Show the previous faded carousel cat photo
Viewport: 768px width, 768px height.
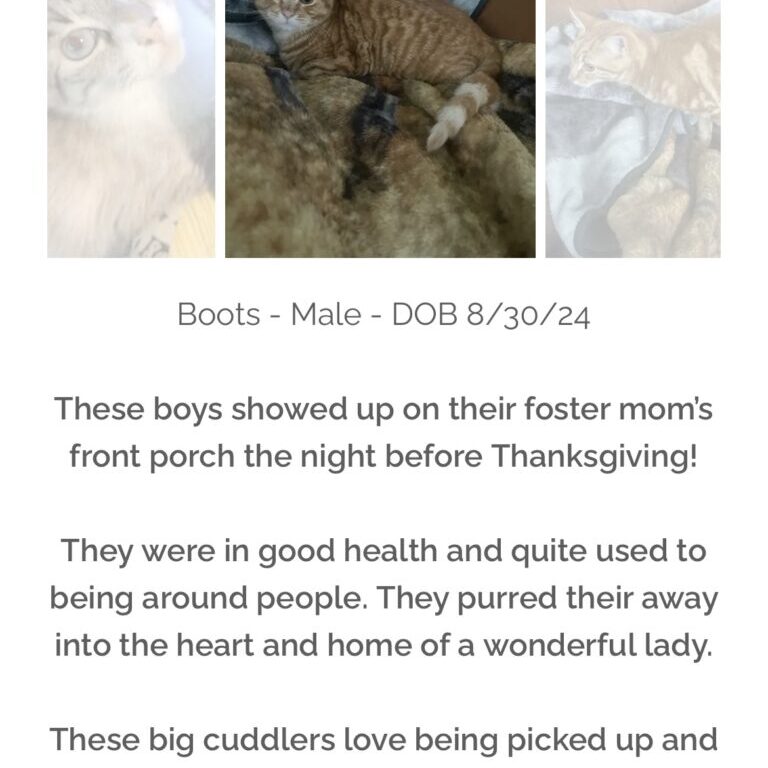click(130, 128)
